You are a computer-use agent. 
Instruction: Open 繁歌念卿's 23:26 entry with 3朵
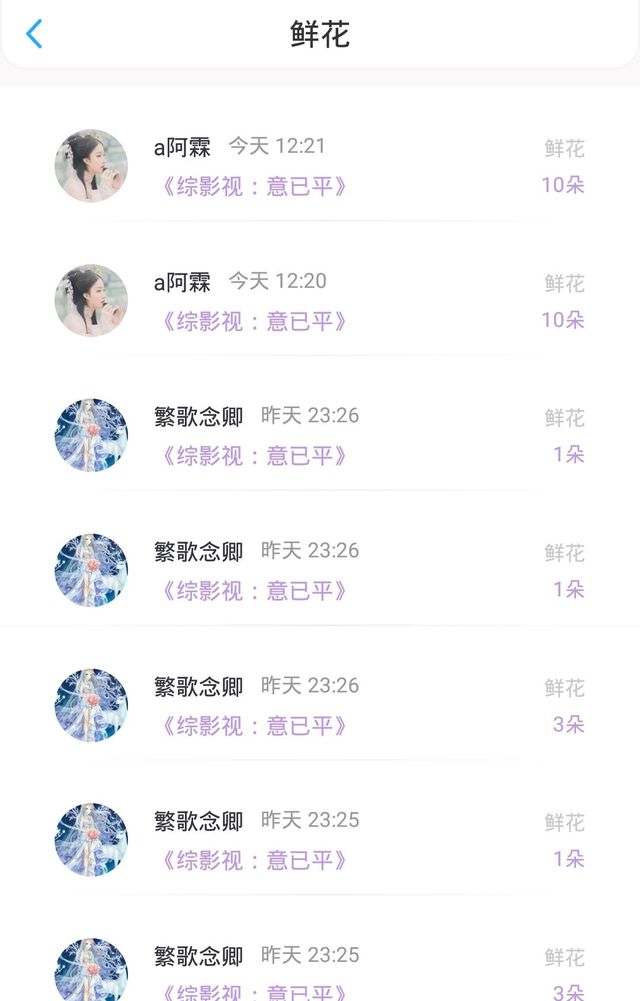(x=320, y=705)
